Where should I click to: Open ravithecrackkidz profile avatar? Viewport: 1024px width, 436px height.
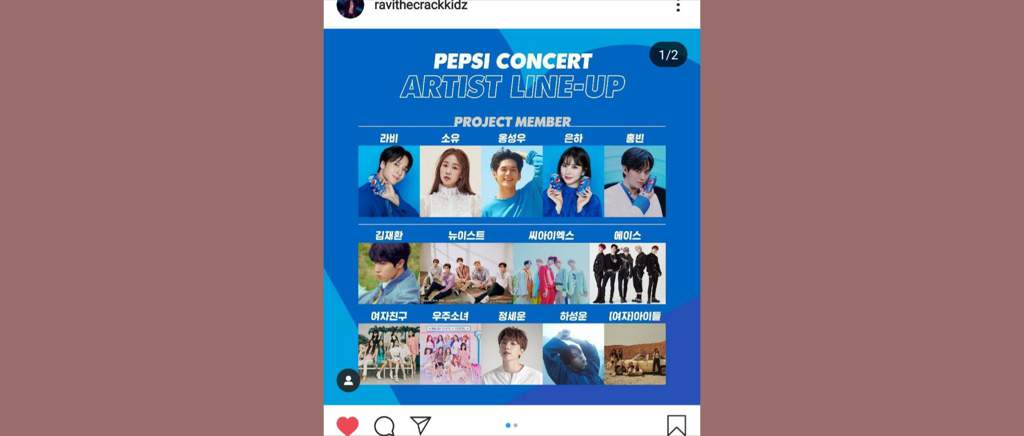tap(350, 6)
